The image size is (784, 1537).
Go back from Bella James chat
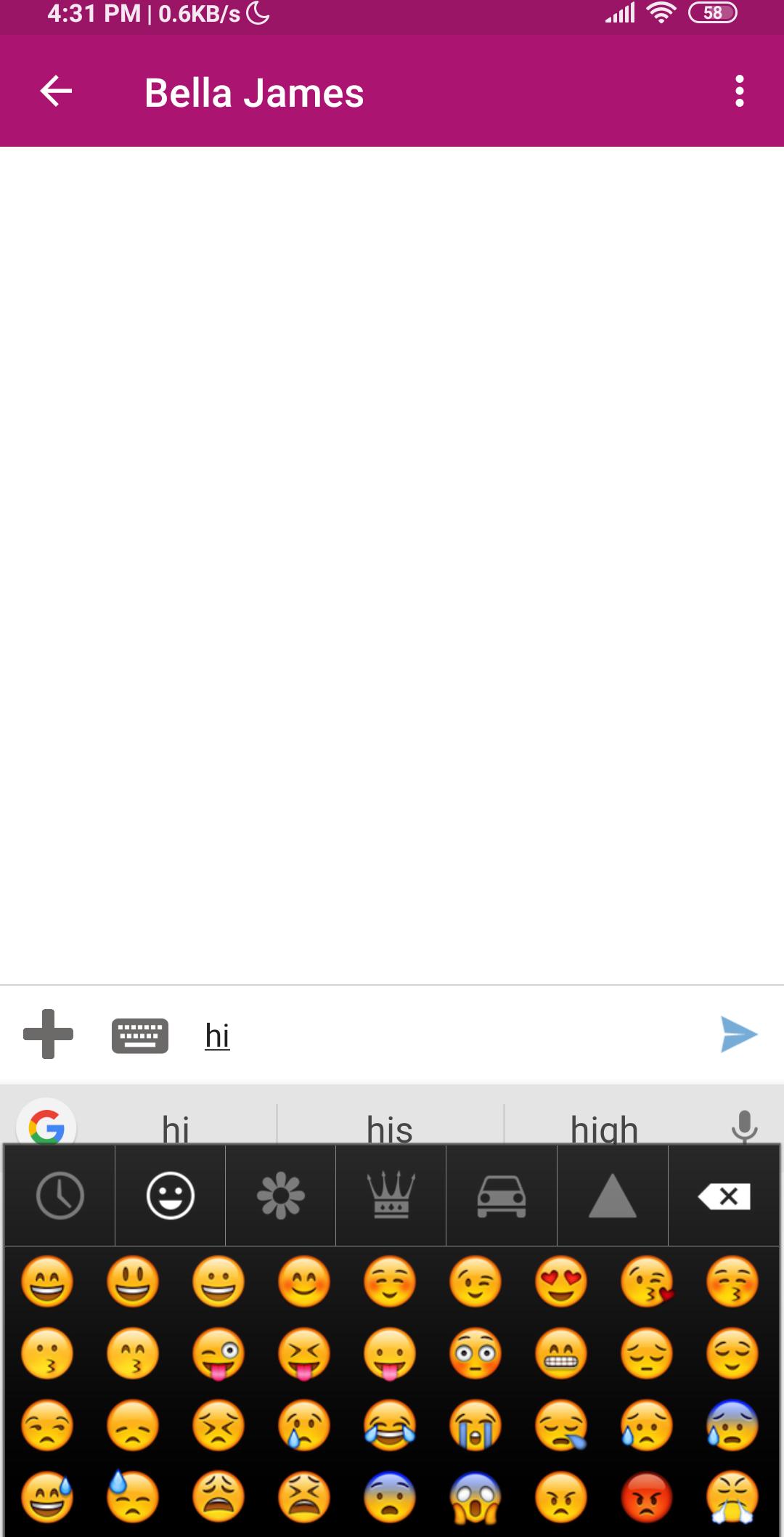click(x=56, y=92)
